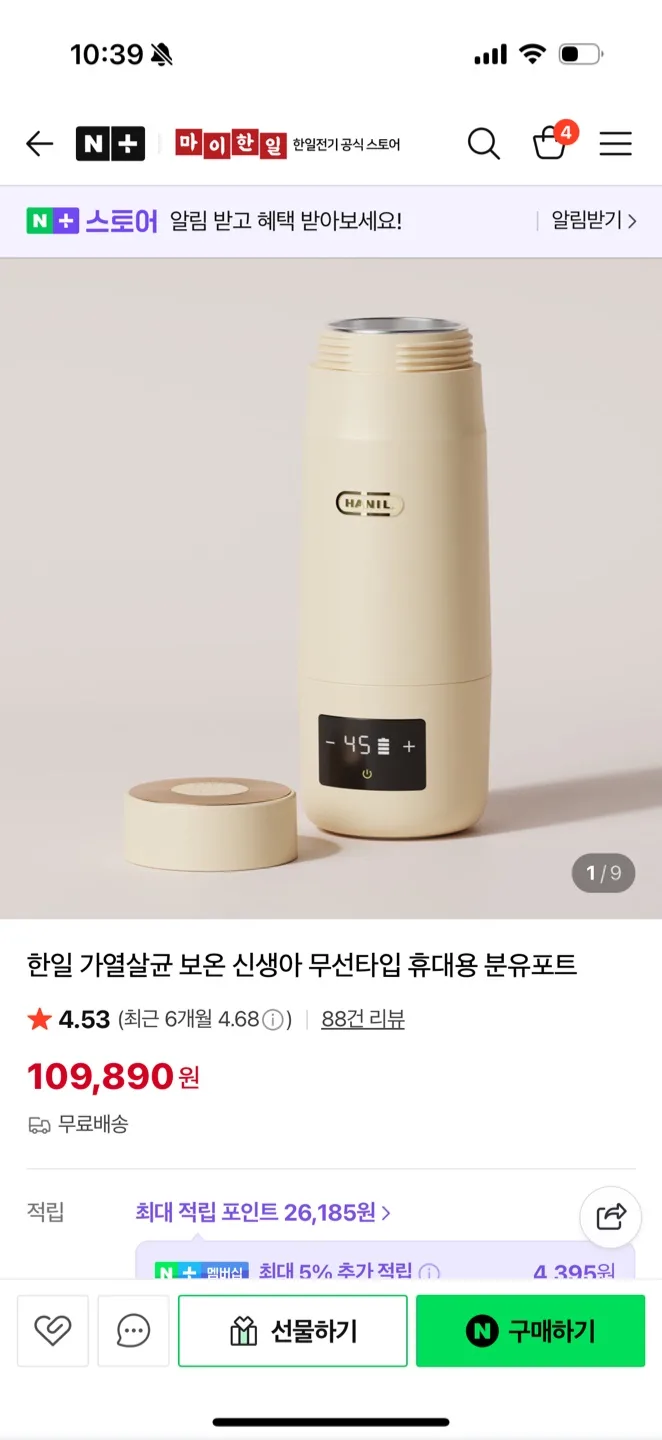Open the 88건 리뷰 link
This screenshot has width=662, height=1440.
(362, 1019)
